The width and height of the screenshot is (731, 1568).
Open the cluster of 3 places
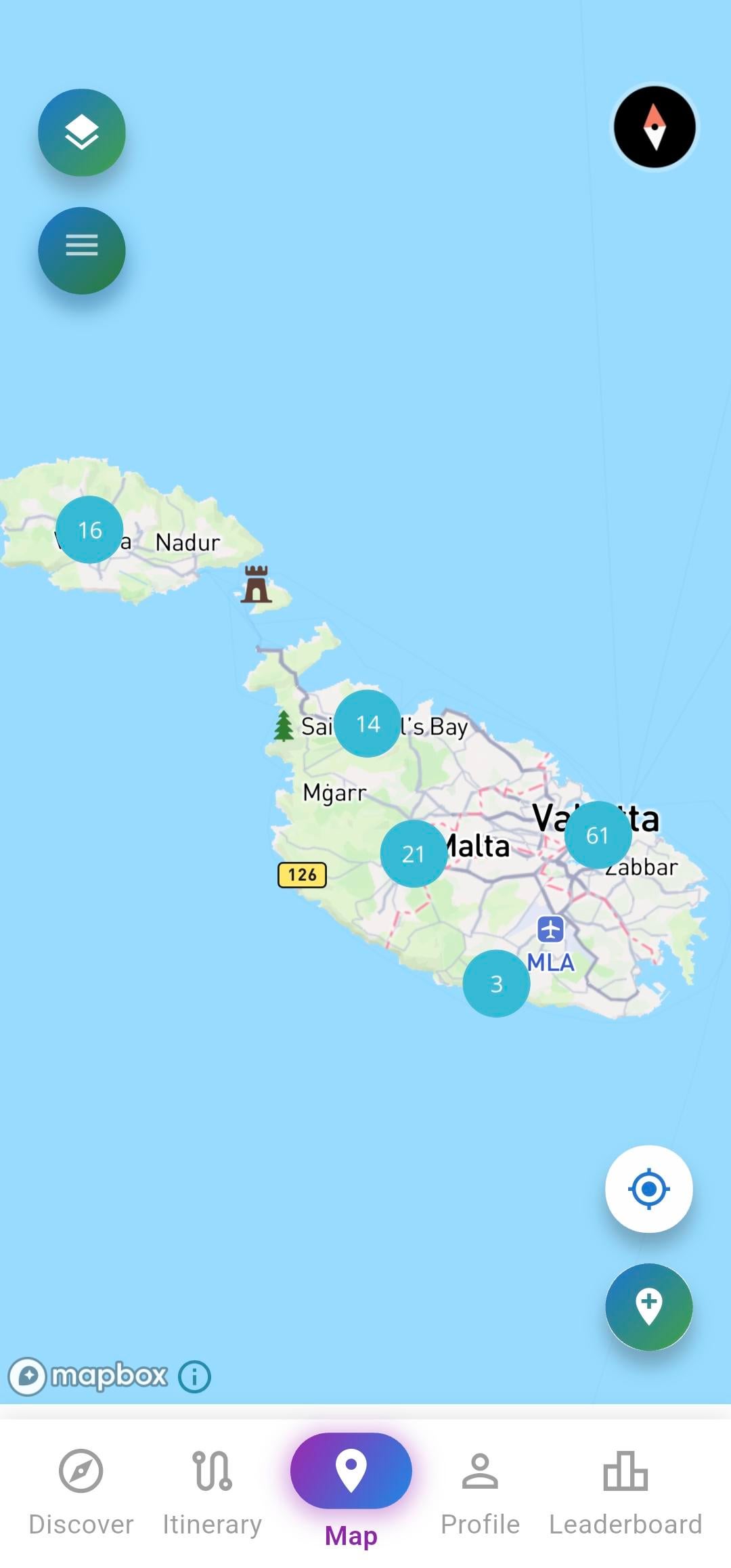pyautogui.click(x=496, y=983)
